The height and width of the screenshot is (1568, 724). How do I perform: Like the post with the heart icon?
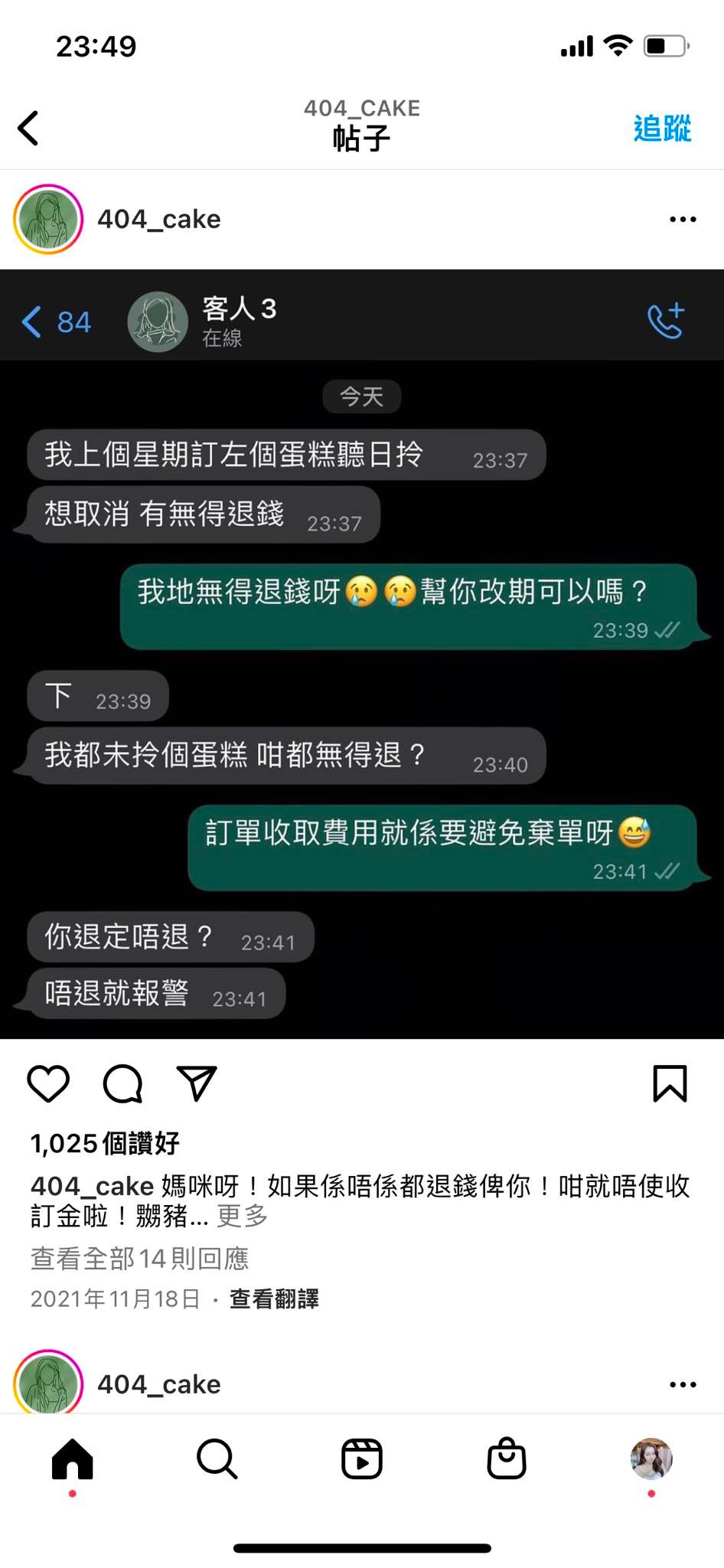[48, 1083]
